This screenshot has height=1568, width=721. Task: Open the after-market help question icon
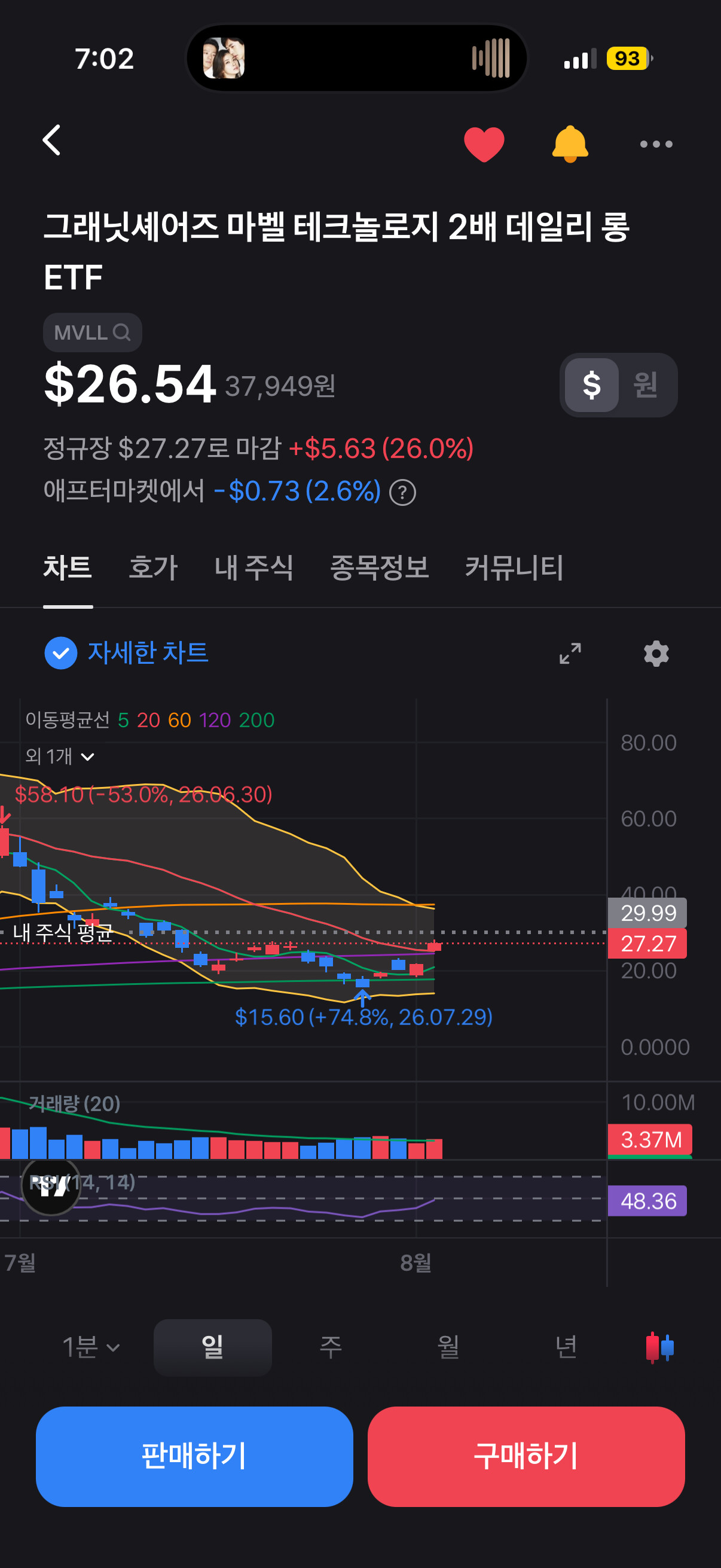(402, 492)
